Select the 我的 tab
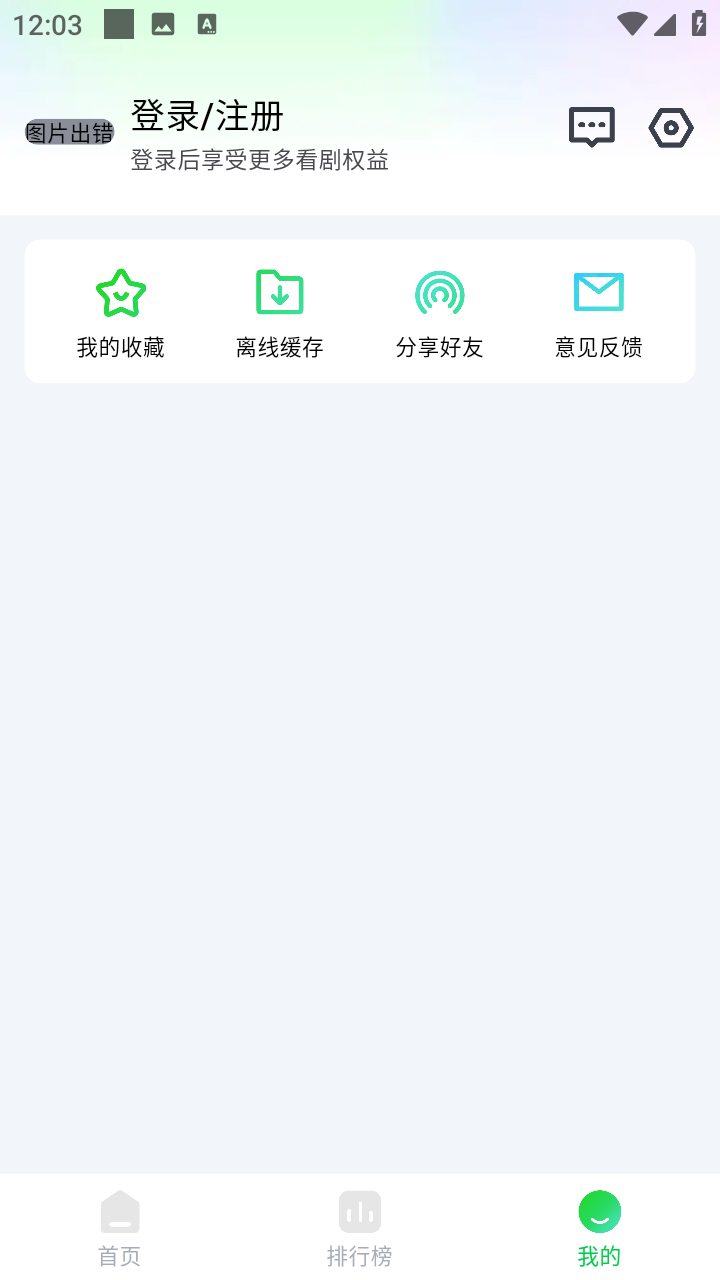Viewport: 720px width, 1280px height. click(600, 1228)
